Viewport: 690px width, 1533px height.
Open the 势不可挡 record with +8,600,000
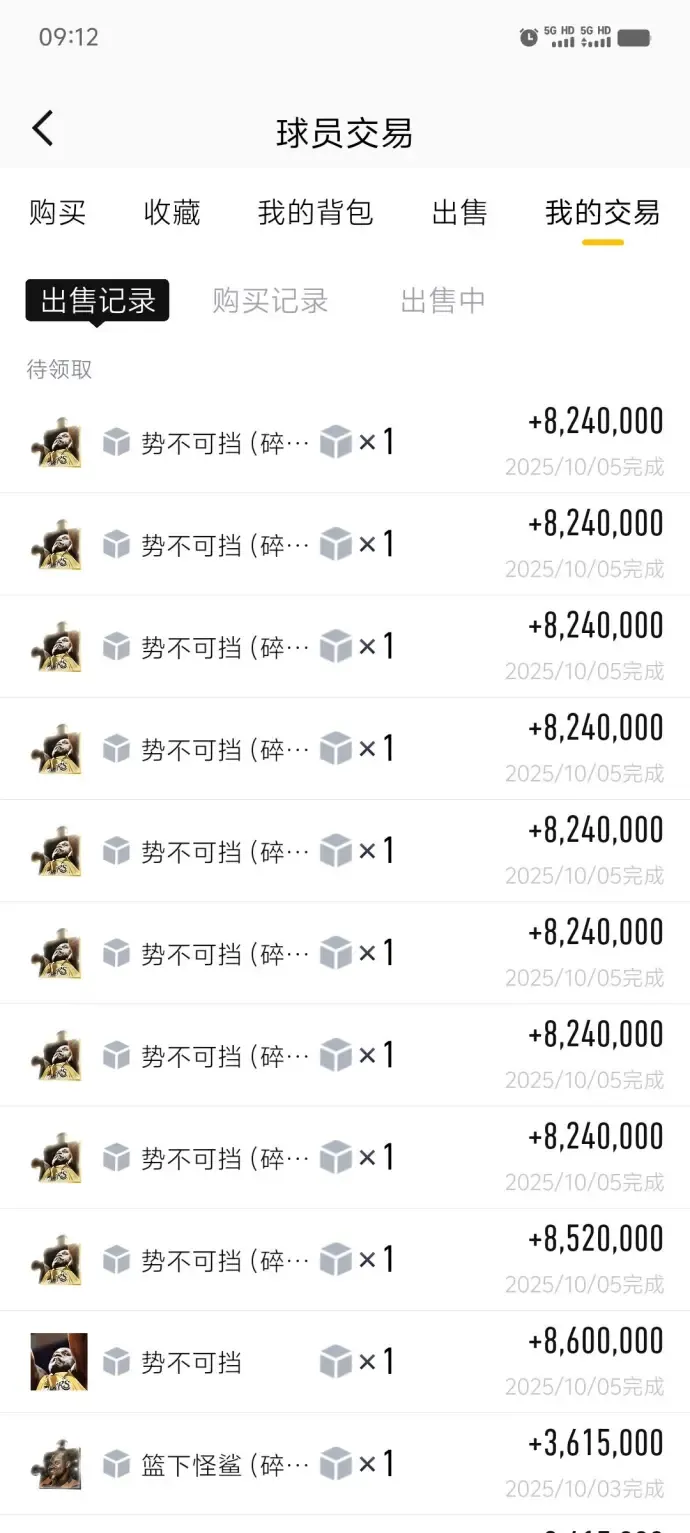coord(345,1361)
